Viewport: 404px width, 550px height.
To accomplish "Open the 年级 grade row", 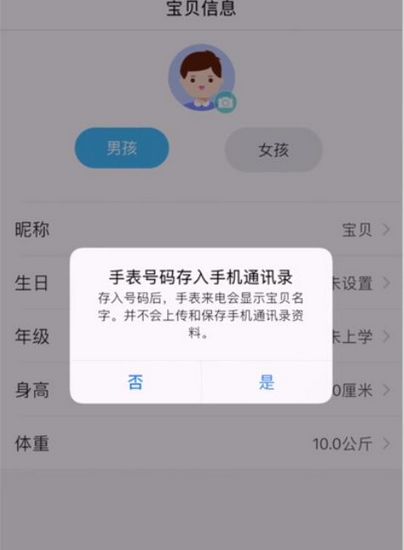I will [202, 336].
